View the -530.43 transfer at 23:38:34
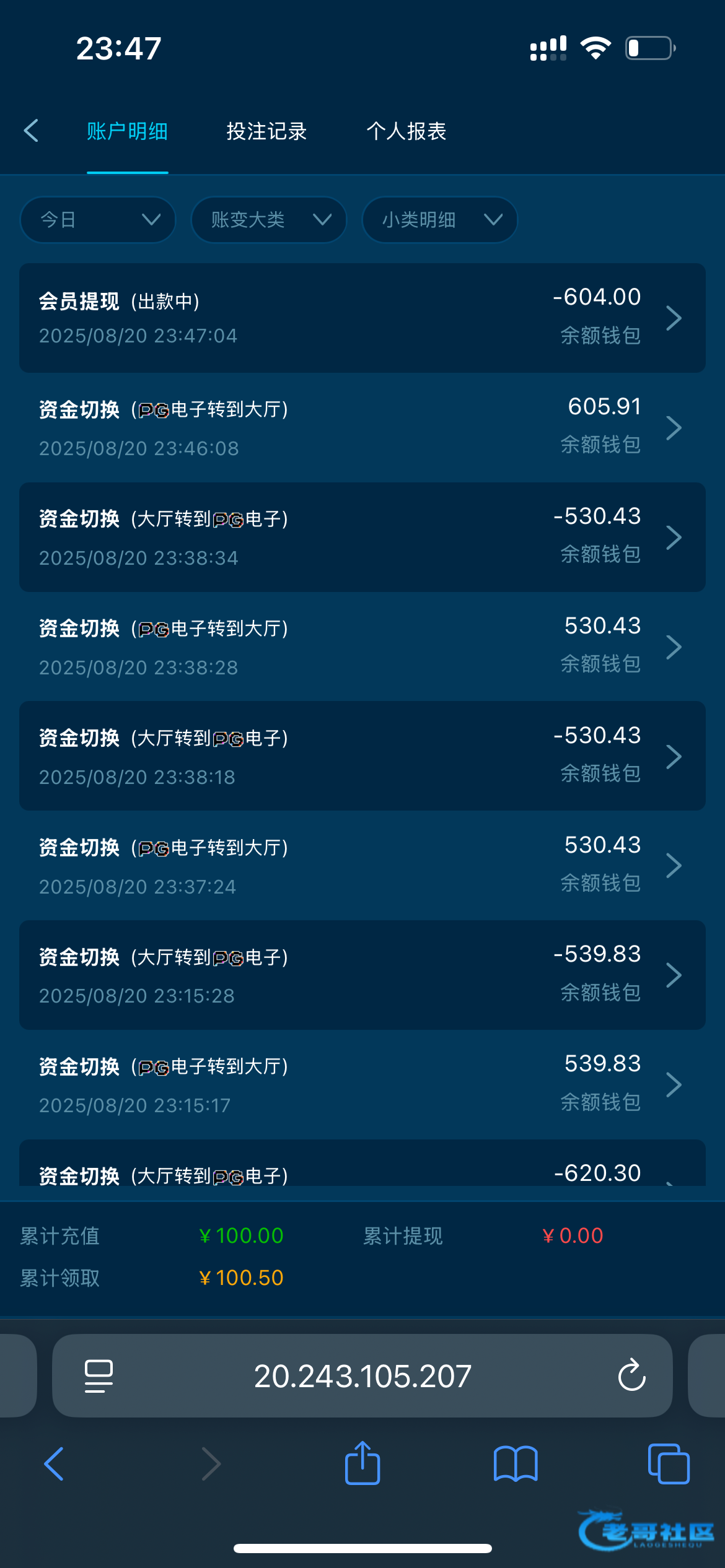The height and width of the screenshot is (1568, 725). [362, 537]
